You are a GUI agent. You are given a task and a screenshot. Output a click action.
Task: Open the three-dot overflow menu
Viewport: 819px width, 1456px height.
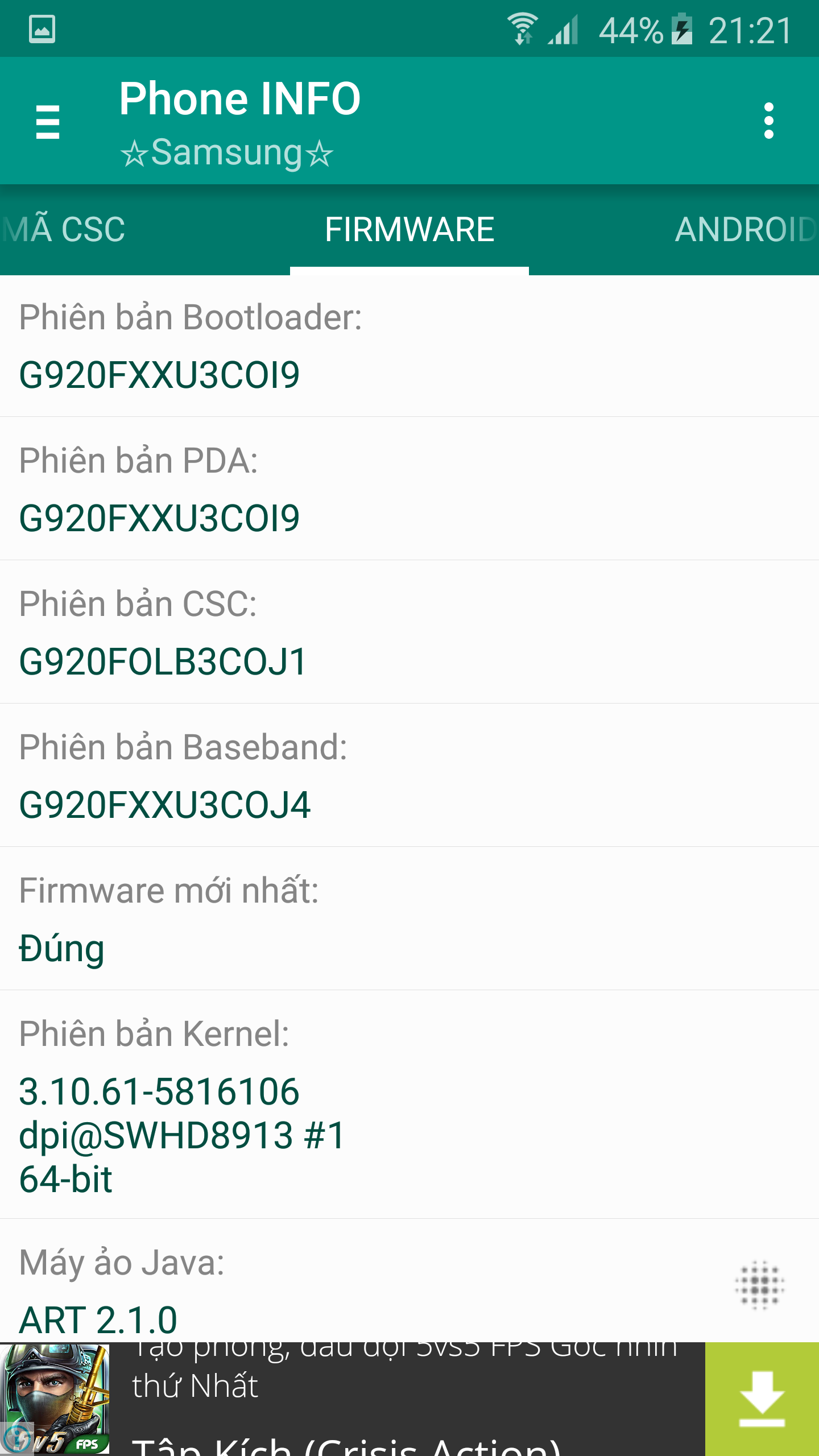point(769,121)
